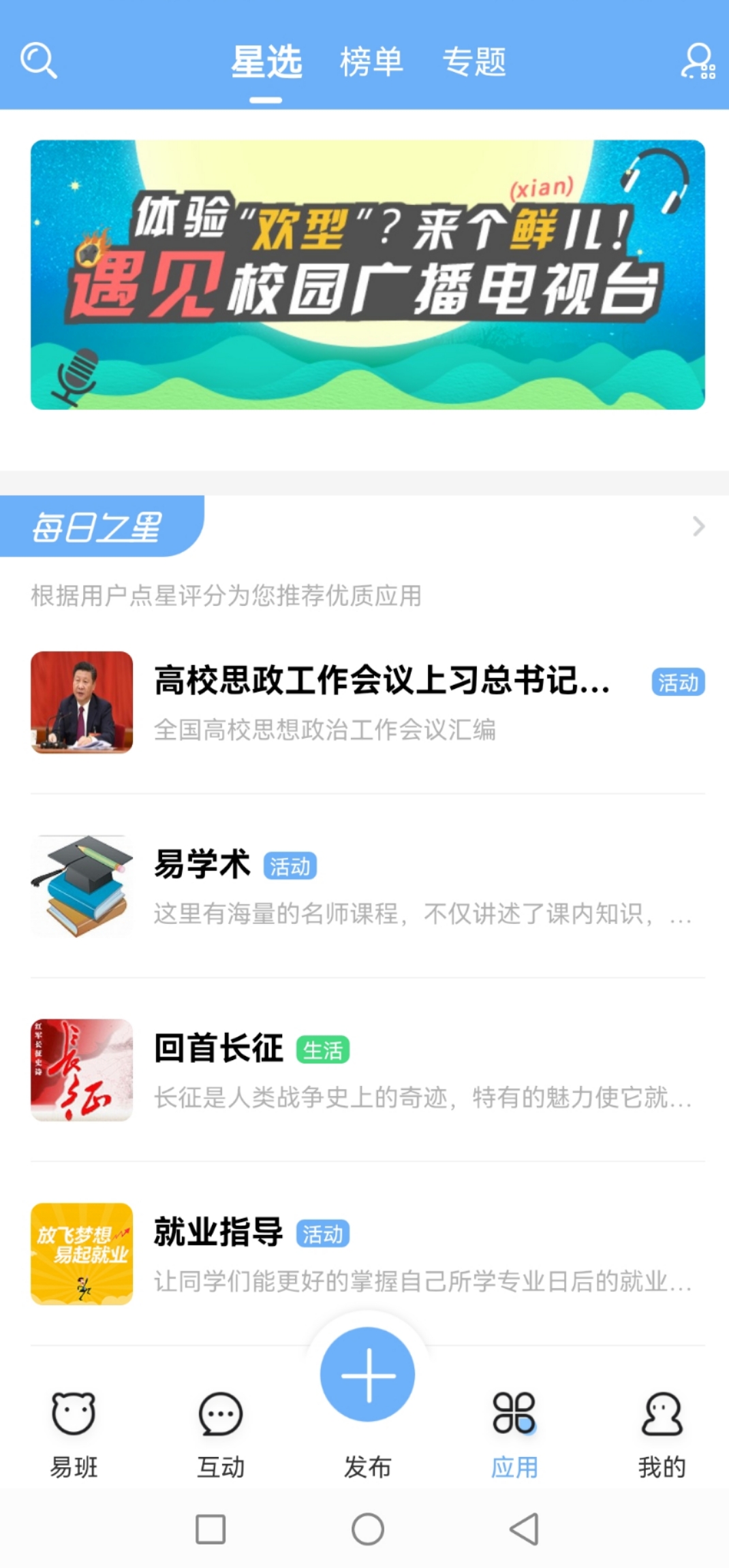Tap the 发布 plus button

(368, 1375)
